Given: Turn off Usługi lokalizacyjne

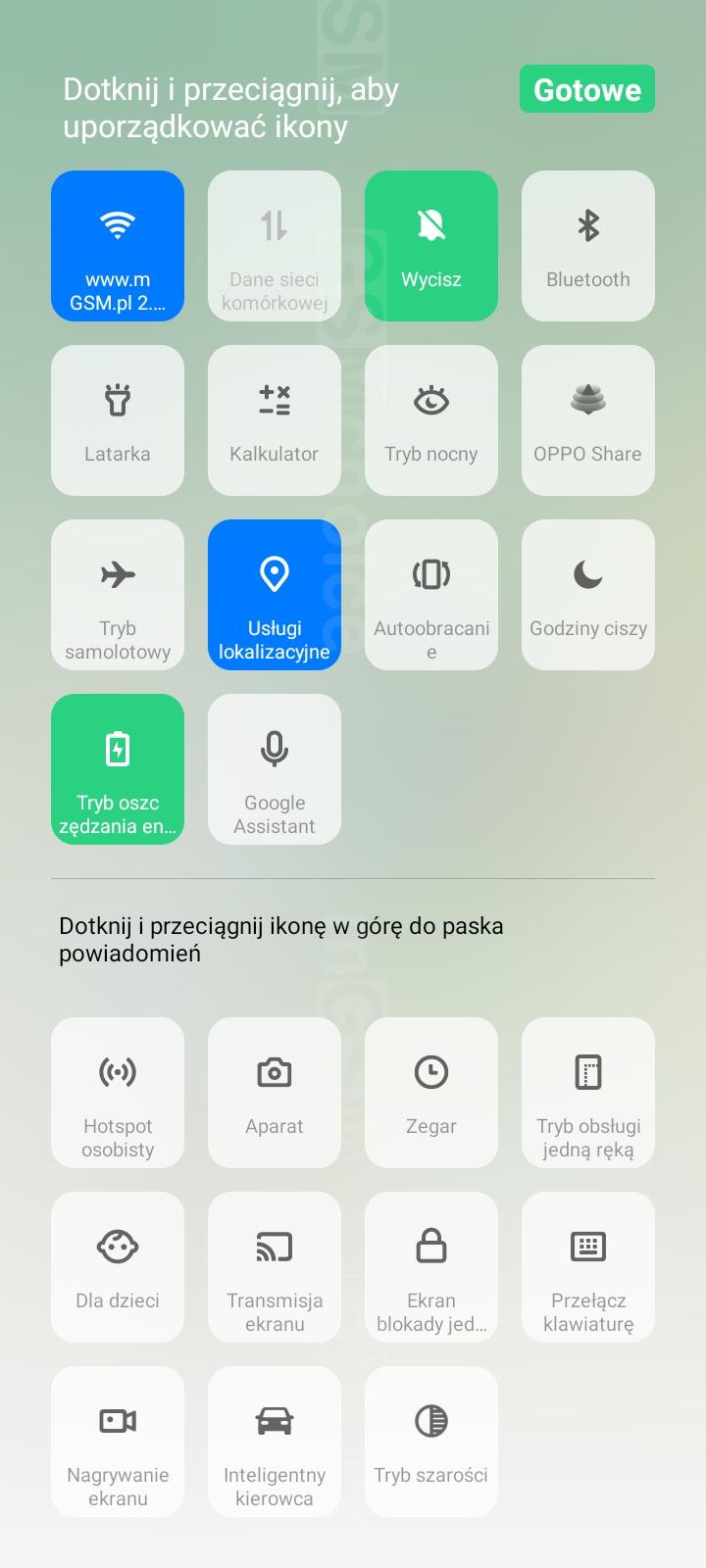Looking at the screenshot, I should [x=275, y=595].
